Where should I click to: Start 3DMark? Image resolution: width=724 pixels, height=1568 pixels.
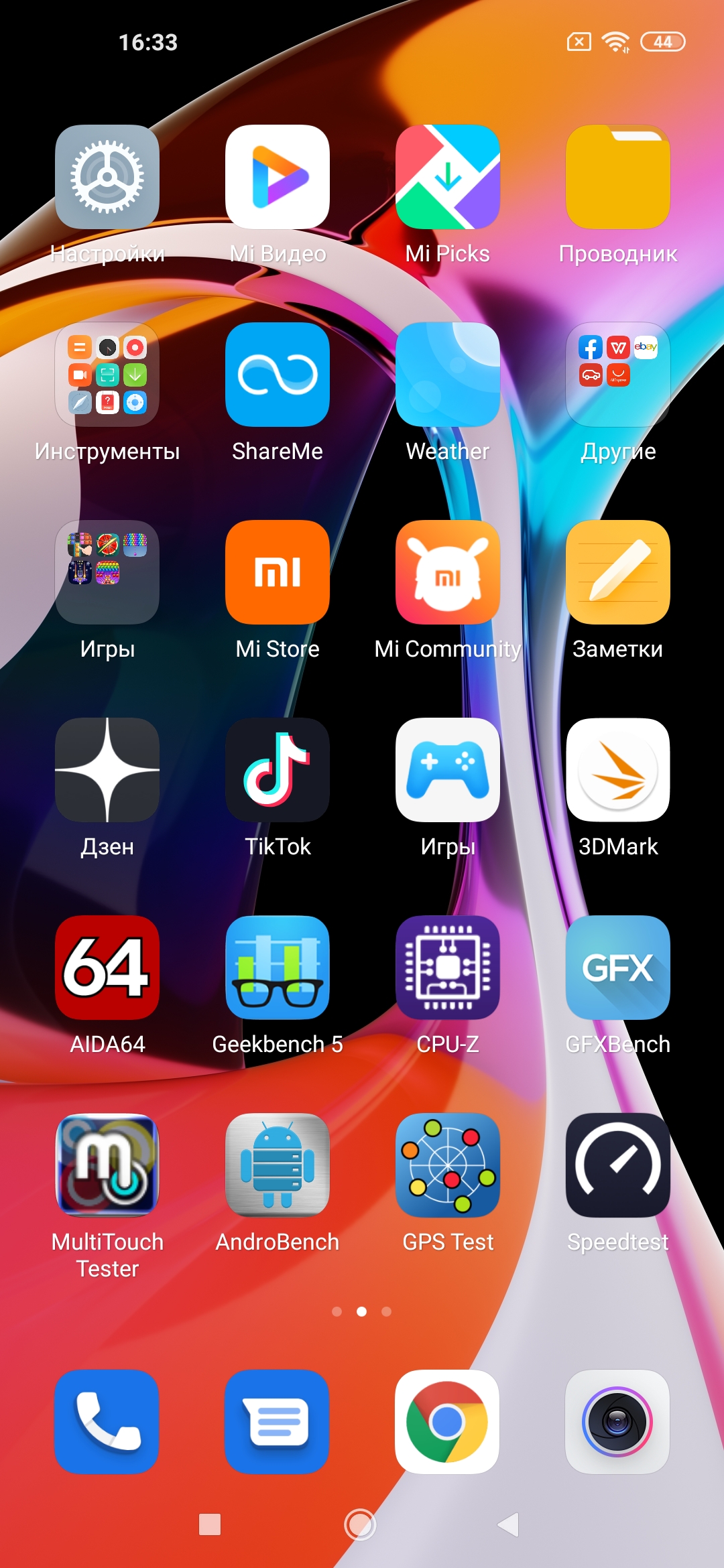(x=618, y=770)
